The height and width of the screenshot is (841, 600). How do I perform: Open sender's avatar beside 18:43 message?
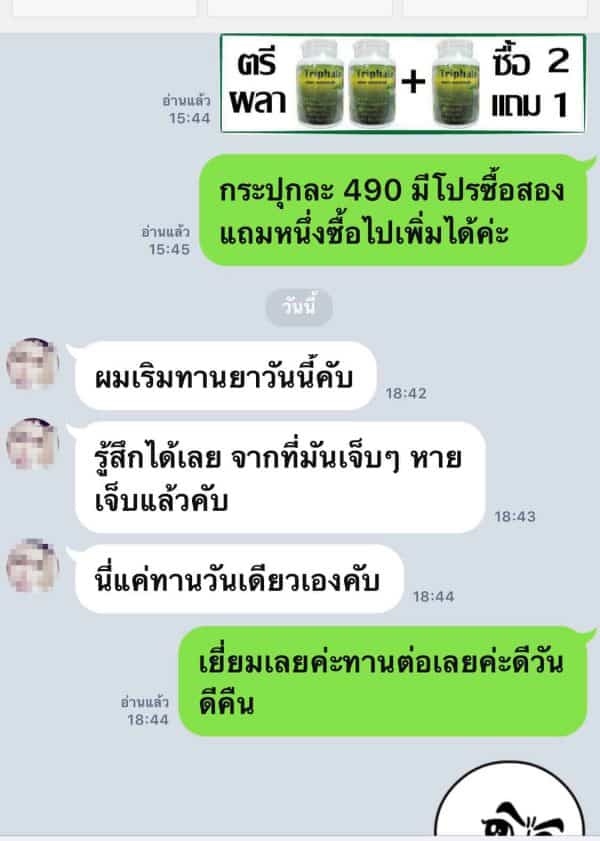point(33,445)
